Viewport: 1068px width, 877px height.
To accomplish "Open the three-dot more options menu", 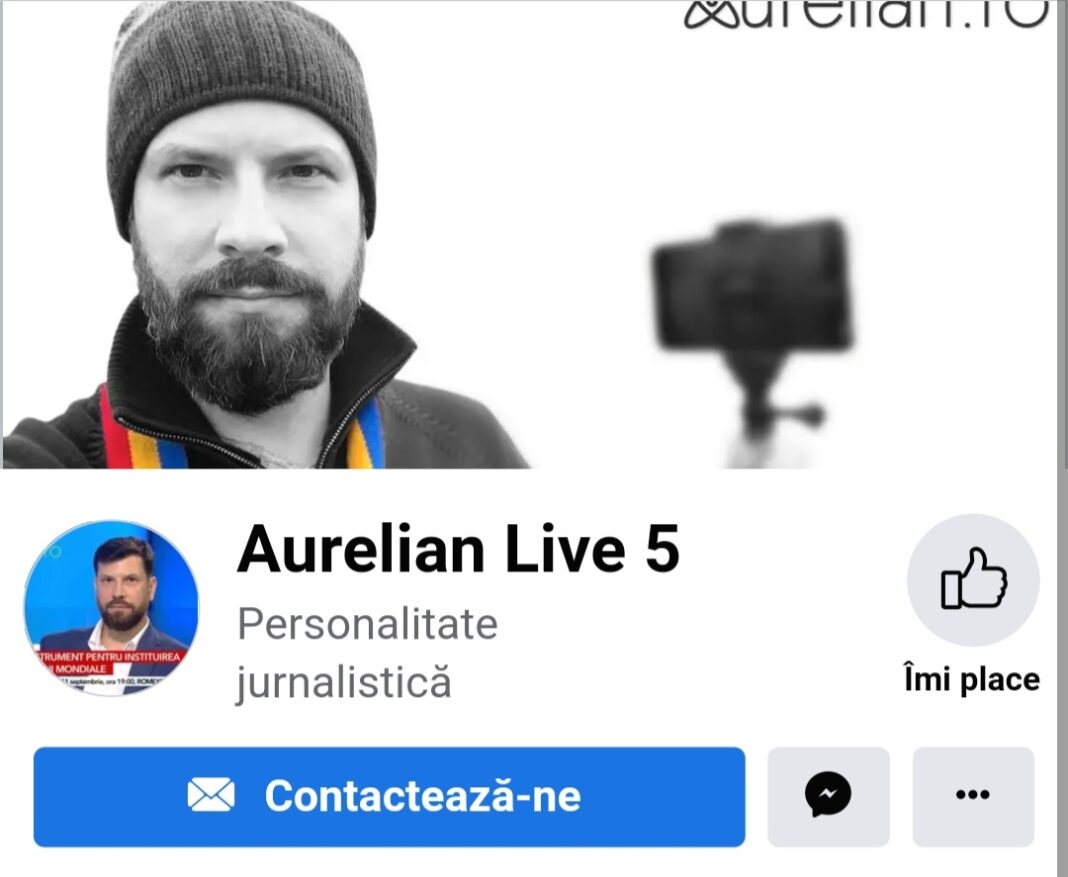I will [972, 796].
